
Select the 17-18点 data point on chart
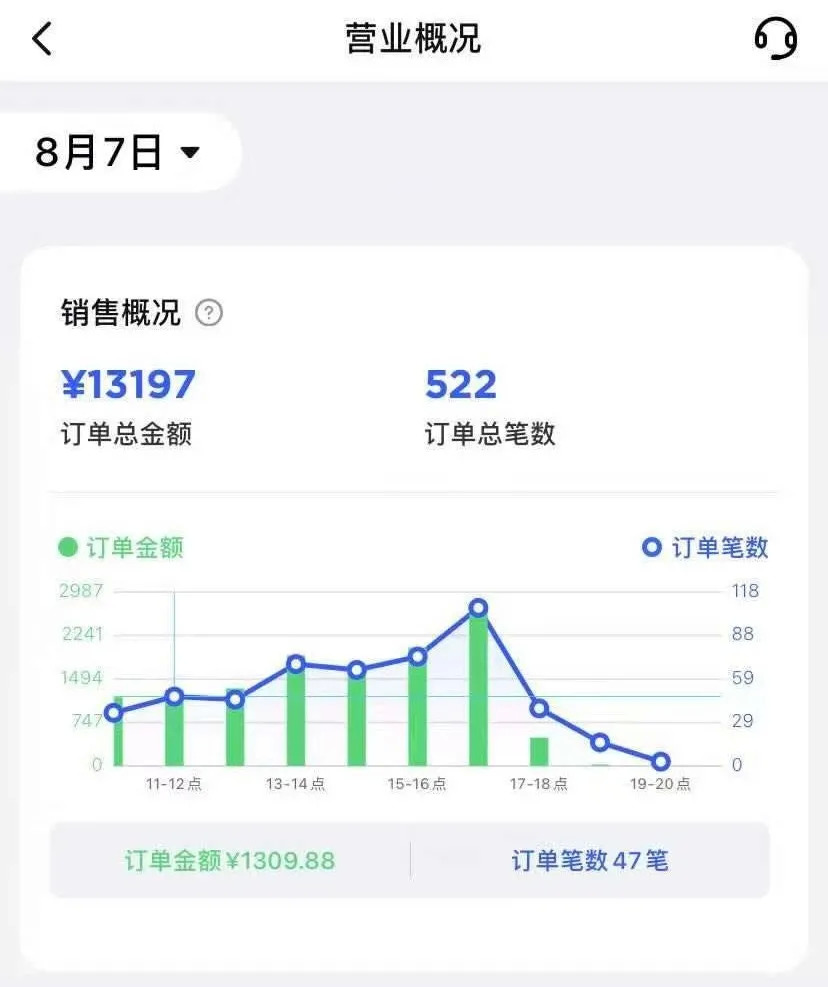pyautogui.click(x=539, y=708)
